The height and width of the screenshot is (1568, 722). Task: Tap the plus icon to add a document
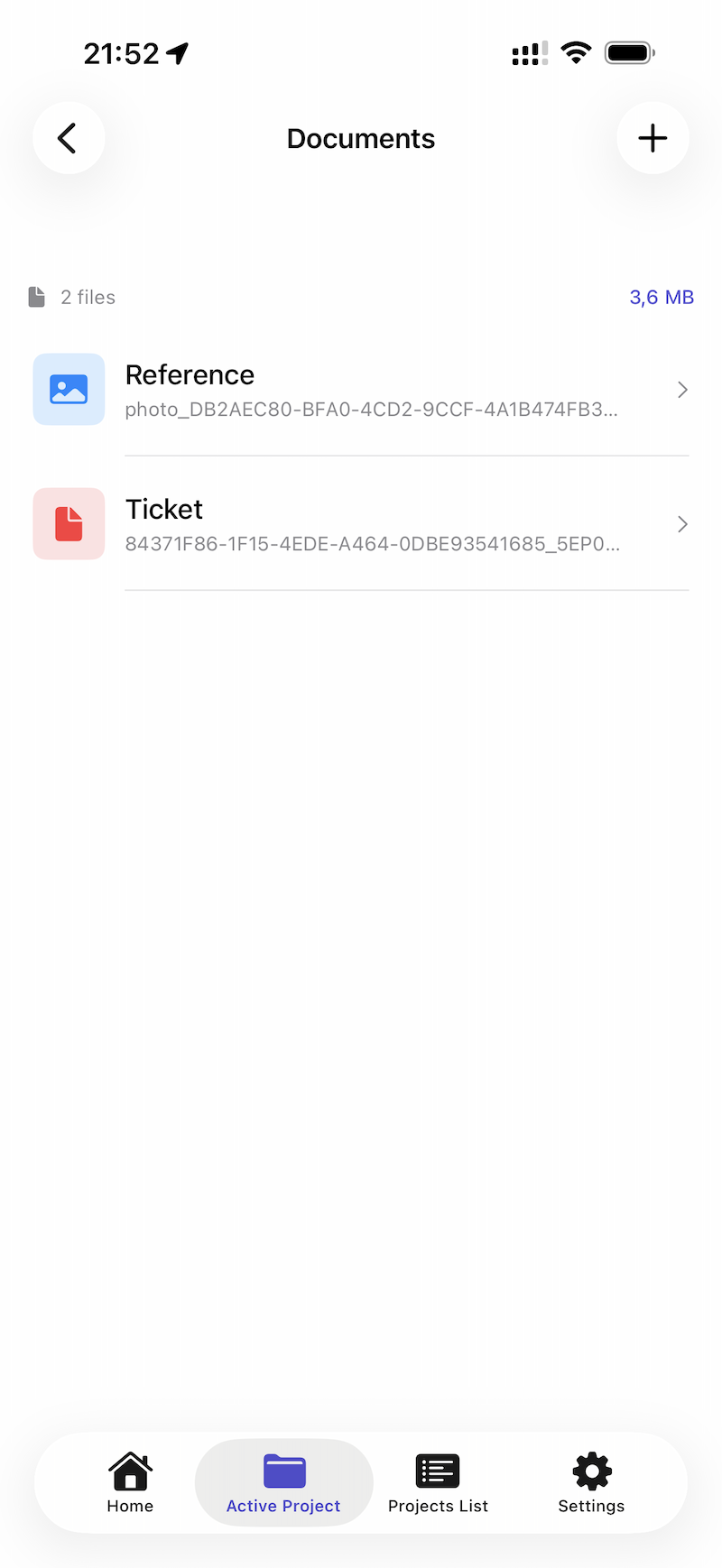click(x=653, y=137)
